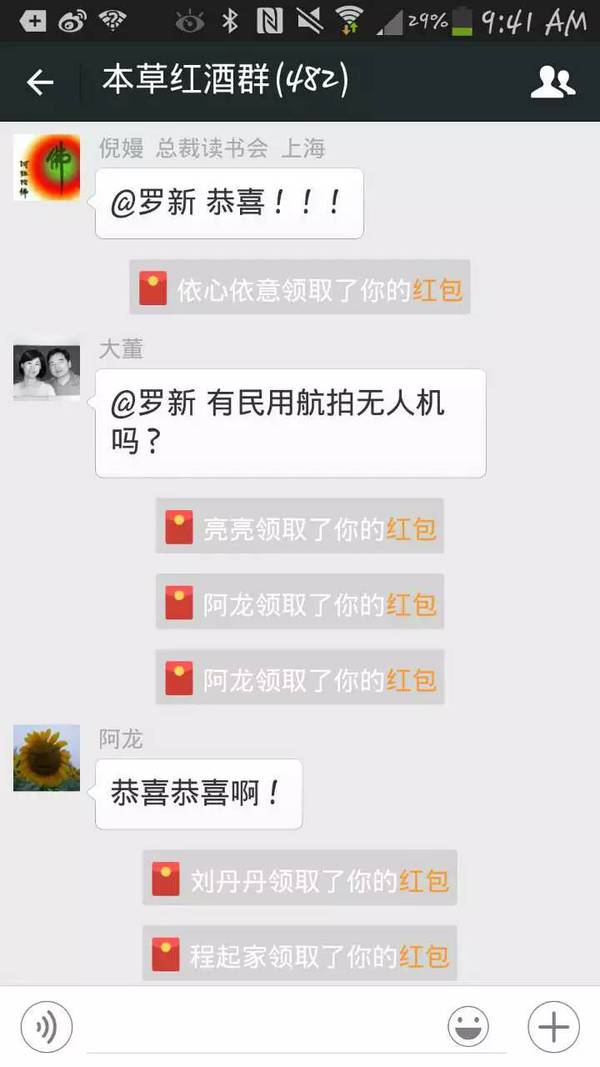This screenshot has height=1067, width=600.
Task: Open the emoji picker
Action: 468,1026
